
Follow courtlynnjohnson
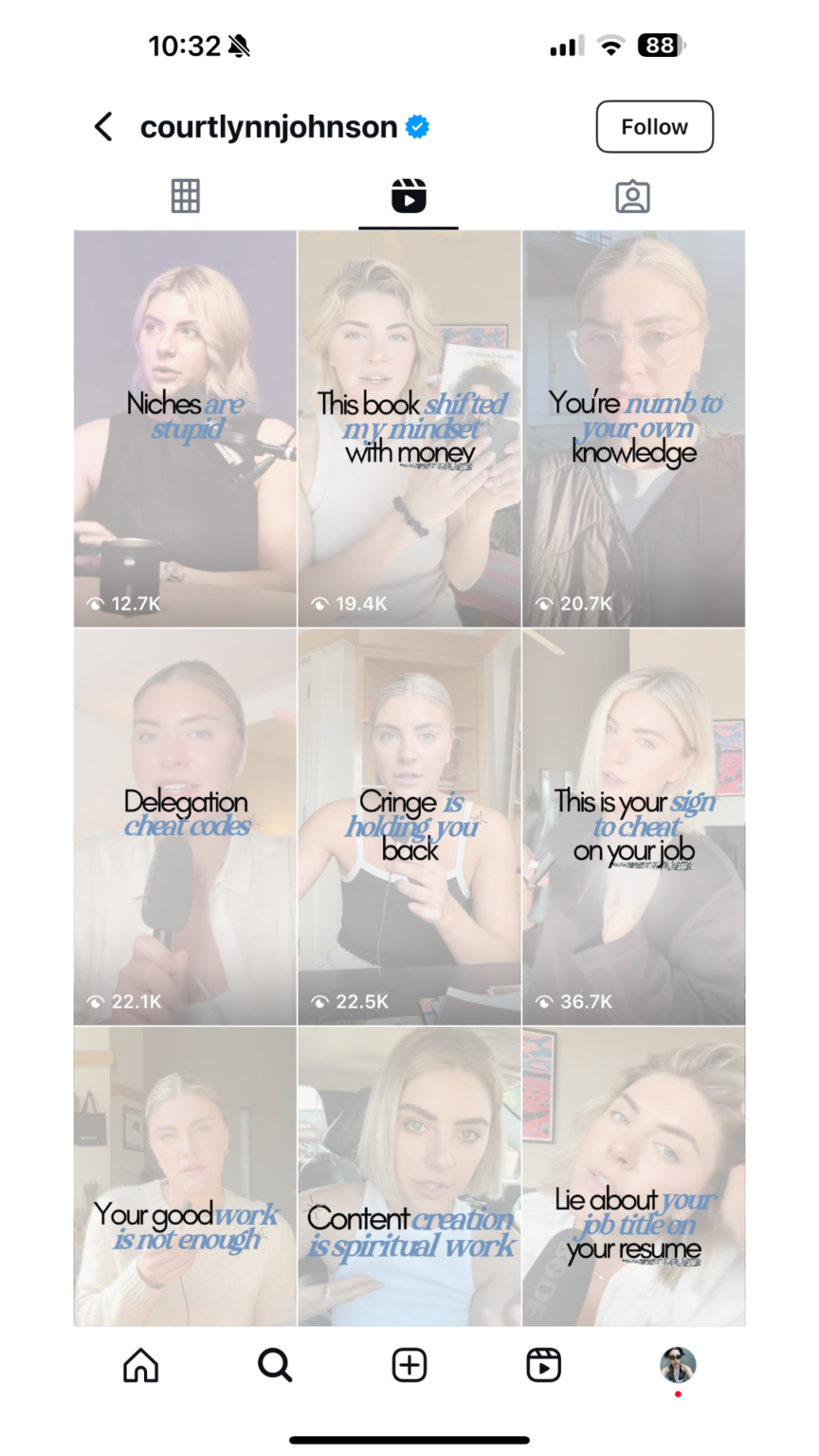tap(654, 126)
